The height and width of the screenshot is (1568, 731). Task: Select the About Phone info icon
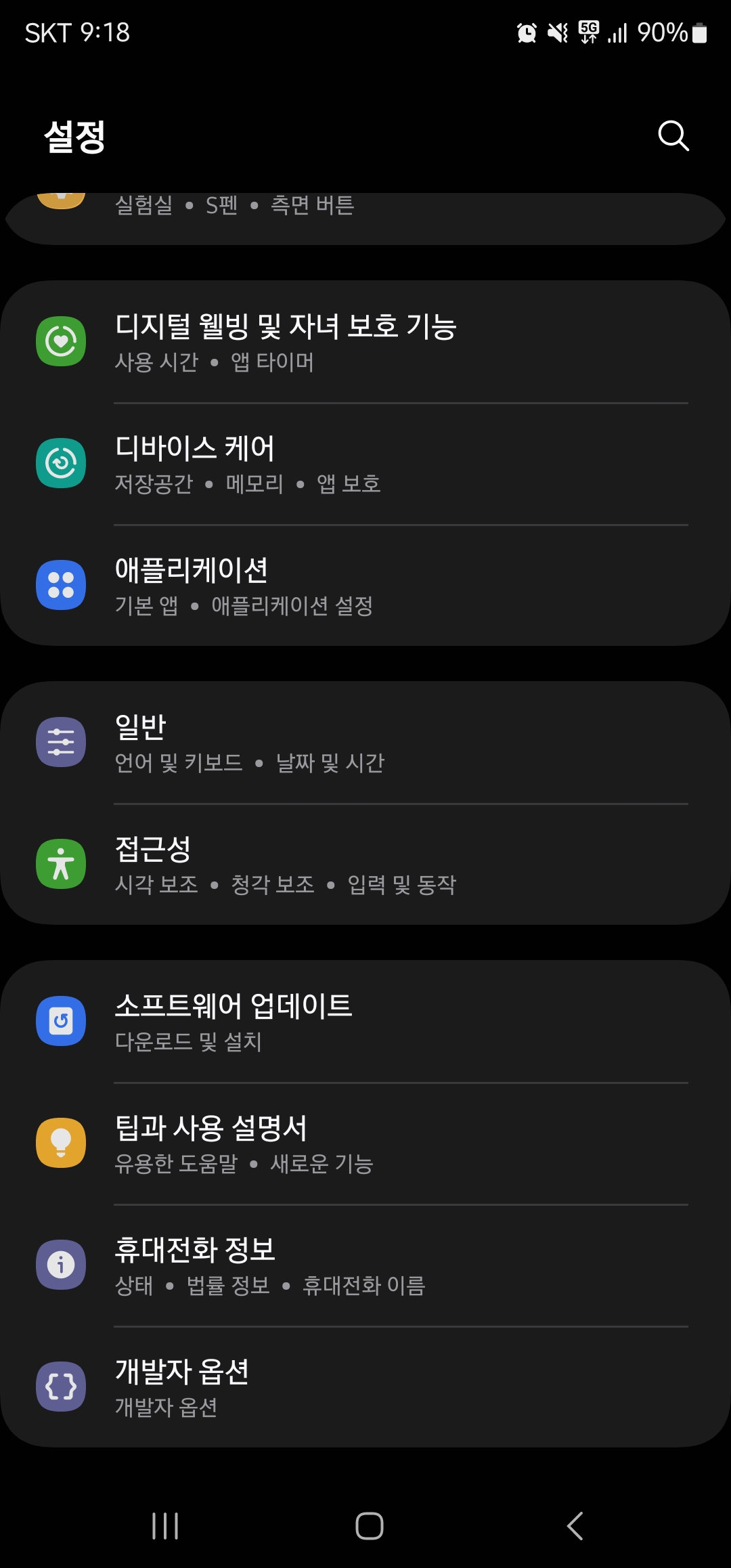pyautogui.click(x=61, y=1265)
